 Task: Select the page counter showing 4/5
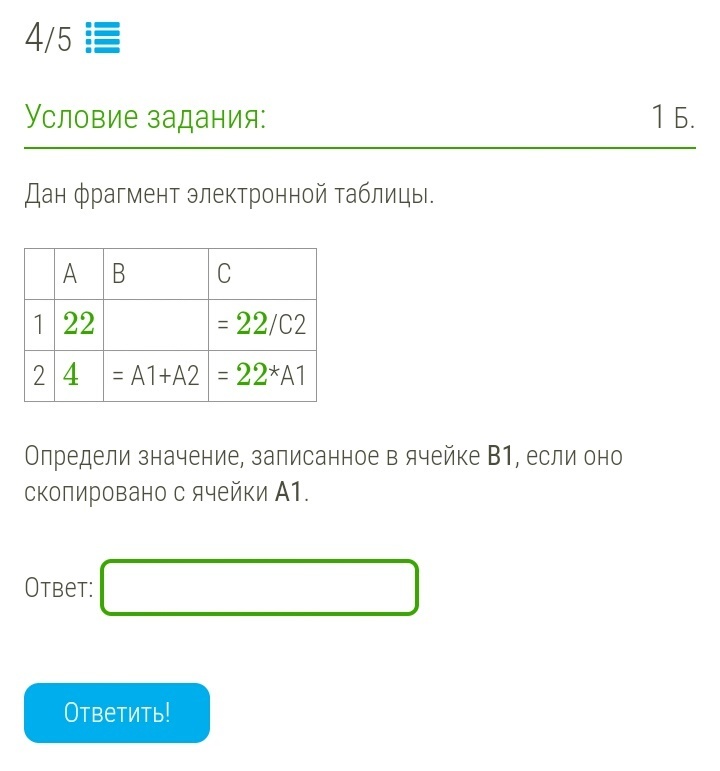tap(47, 38)
